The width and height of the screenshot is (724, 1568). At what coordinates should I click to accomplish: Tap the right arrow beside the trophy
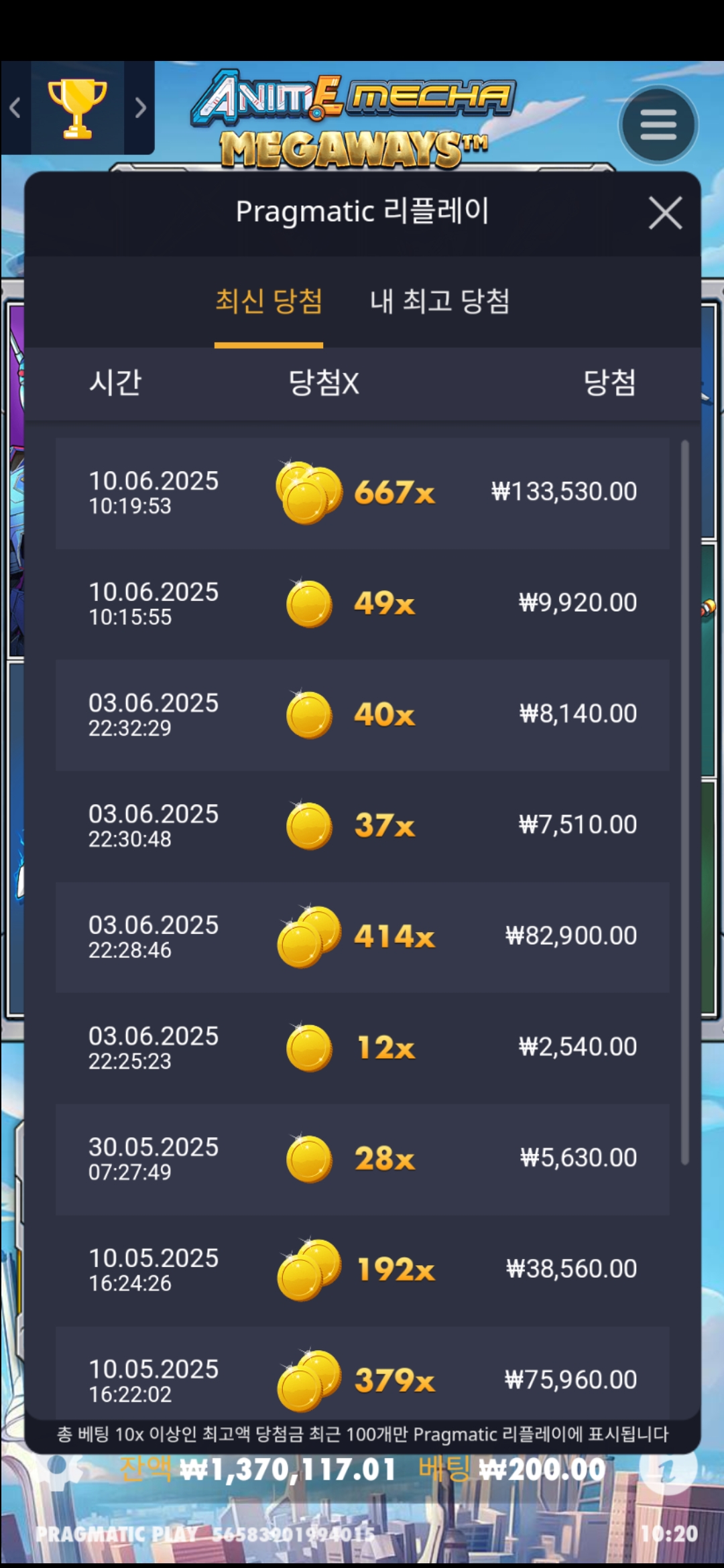(x=139, y=107)
